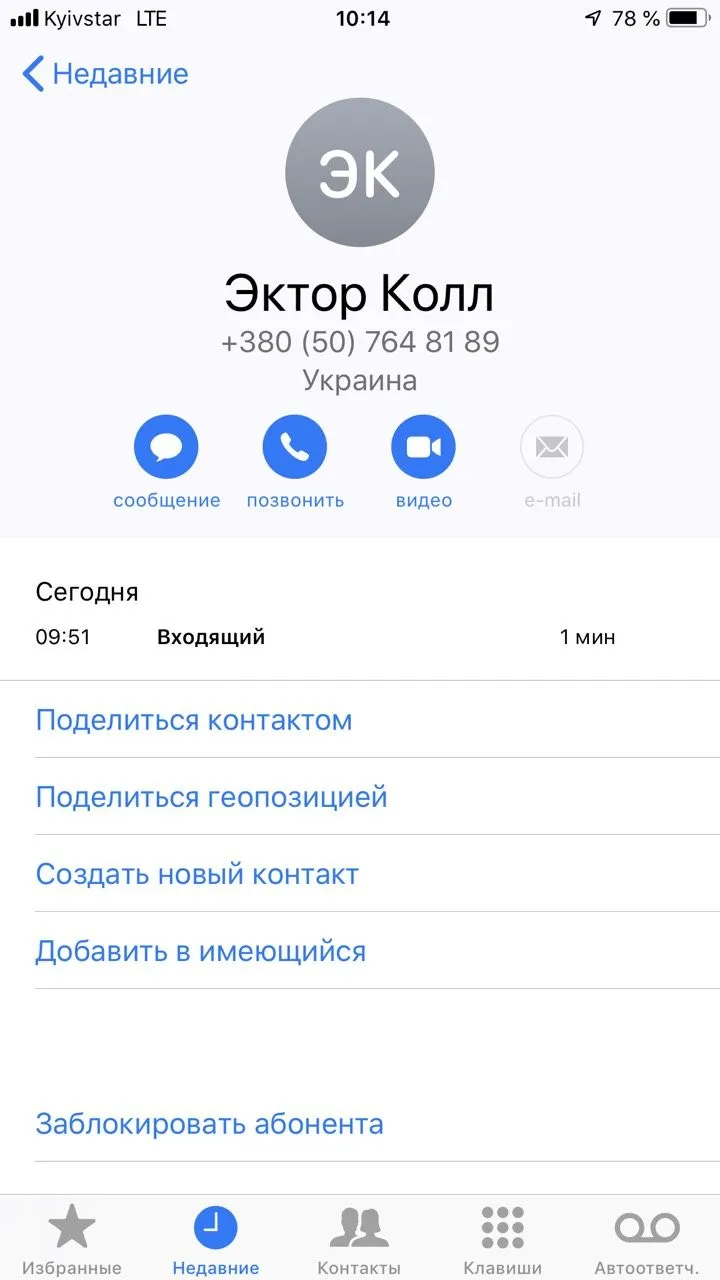Screen dimensions: 720x1280
Task: Select the Недавние tab
Action: (x=215, y=1238)
